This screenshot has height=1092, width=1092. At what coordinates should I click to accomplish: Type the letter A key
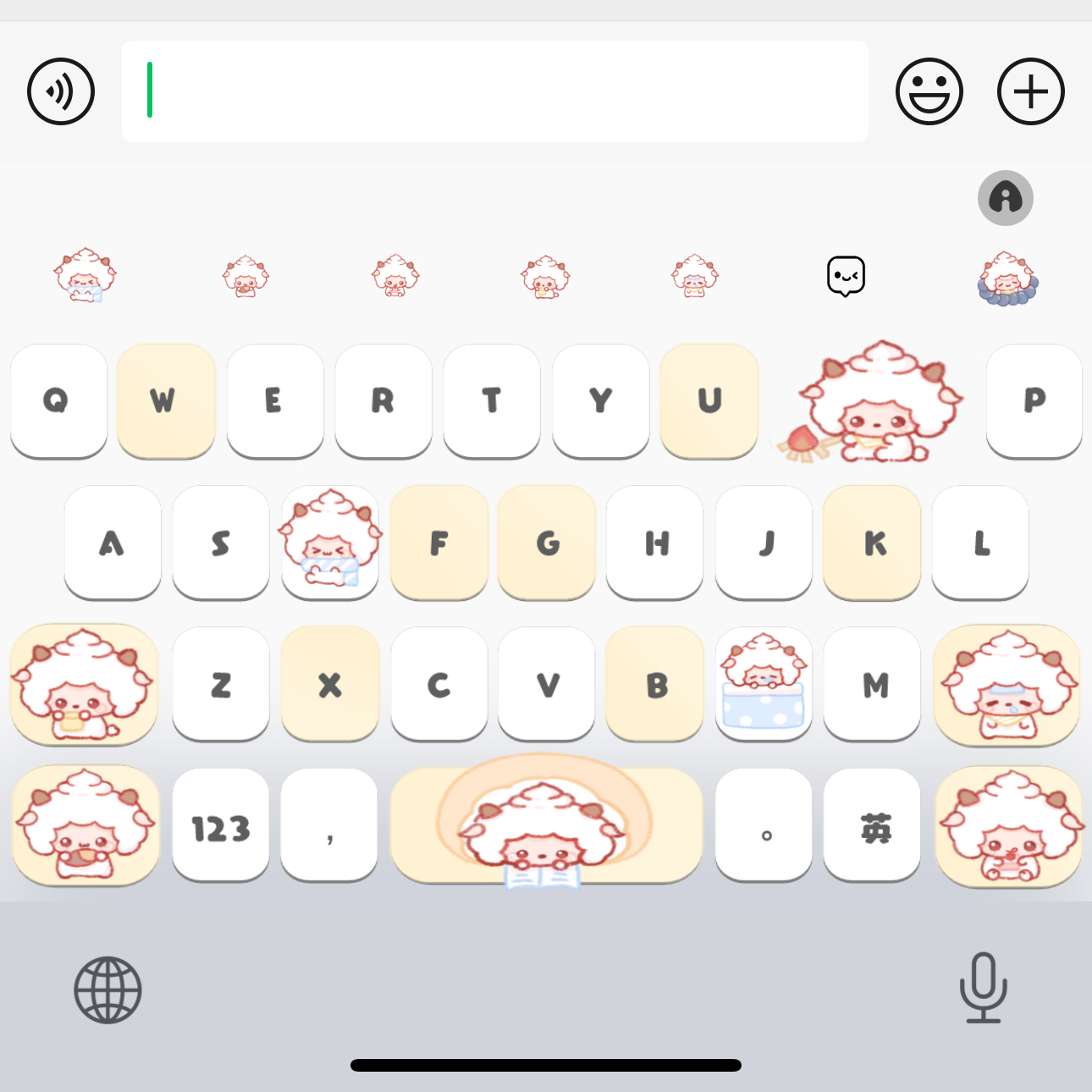coord(113,543)
